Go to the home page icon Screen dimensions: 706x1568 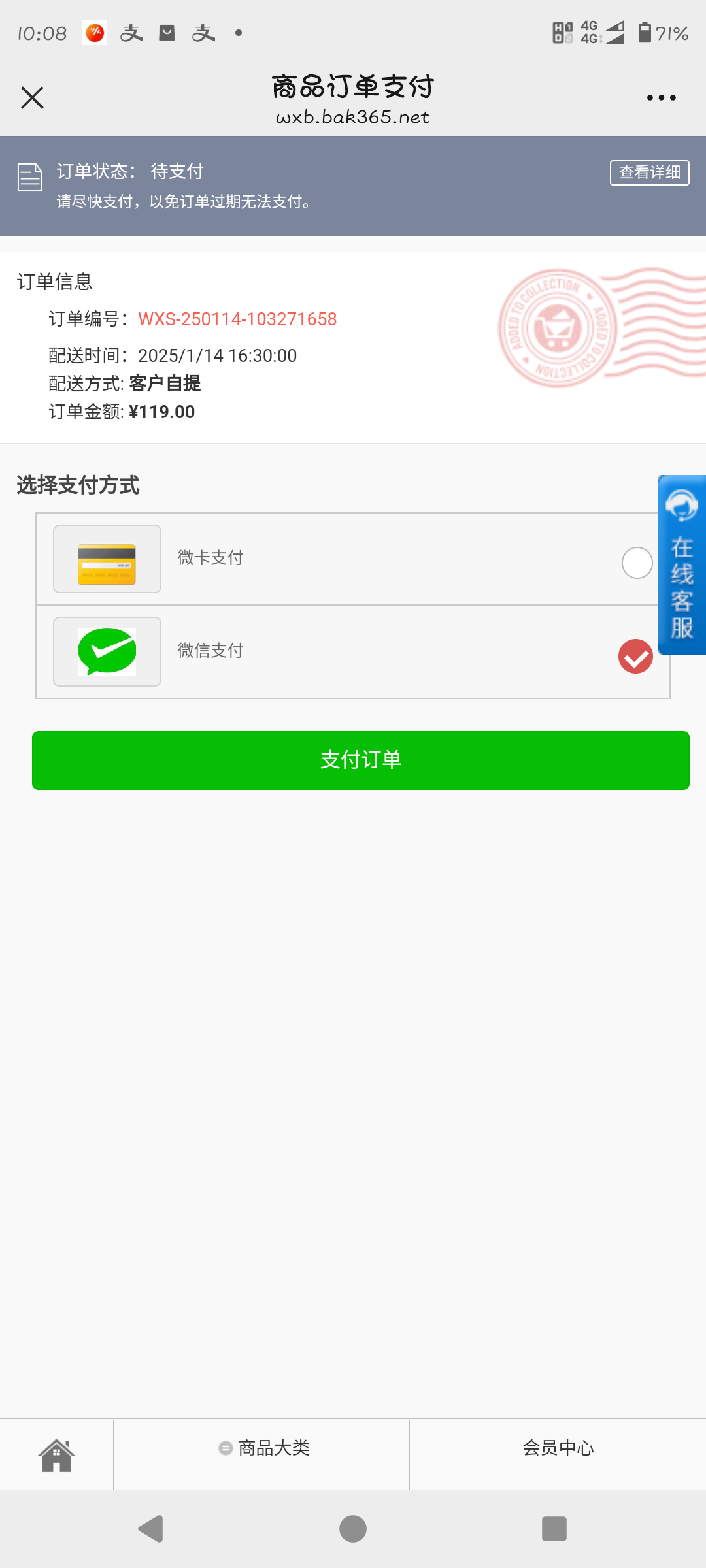point(57,1455)
